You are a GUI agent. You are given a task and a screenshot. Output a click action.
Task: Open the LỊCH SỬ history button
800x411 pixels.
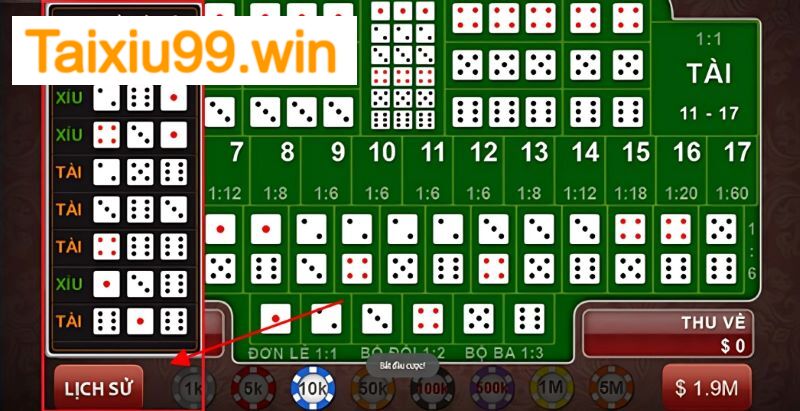(98, 387)
